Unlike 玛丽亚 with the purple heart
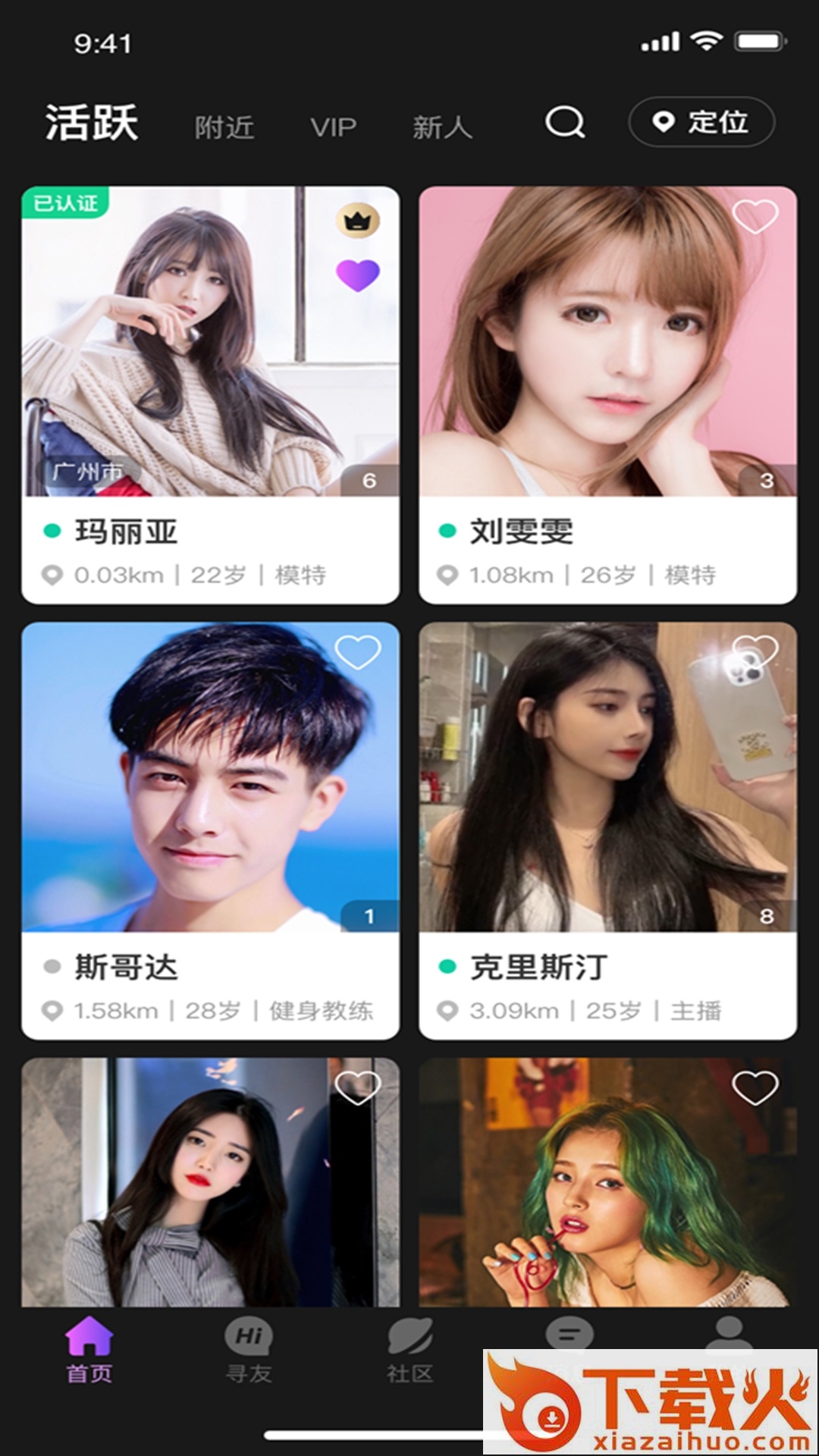The height and width of the screenshot is (1456, 819). [358, 275]
